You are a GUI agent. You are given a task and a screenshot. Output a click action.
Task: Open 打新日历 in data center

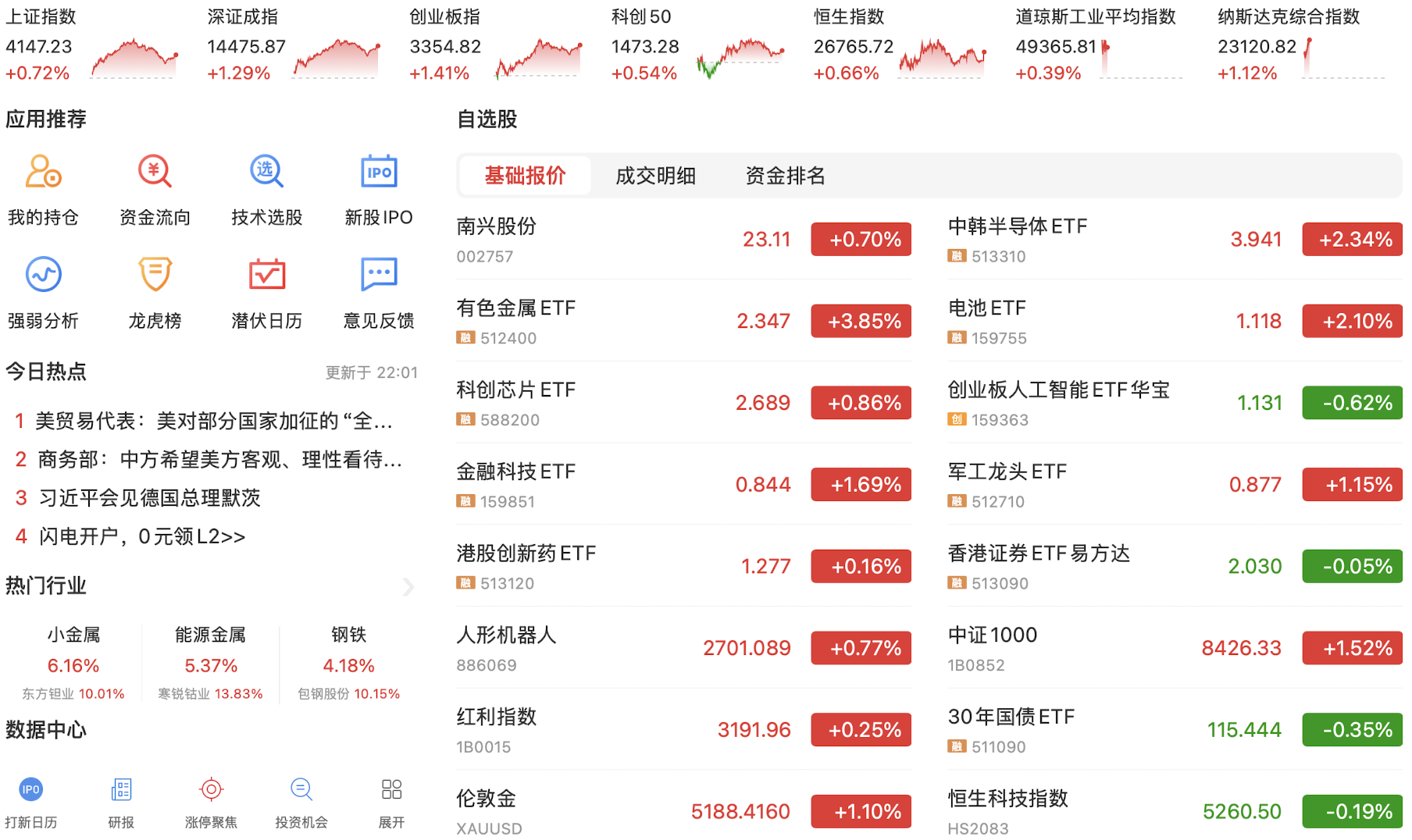pyautogui.click(x=30, y=802)
